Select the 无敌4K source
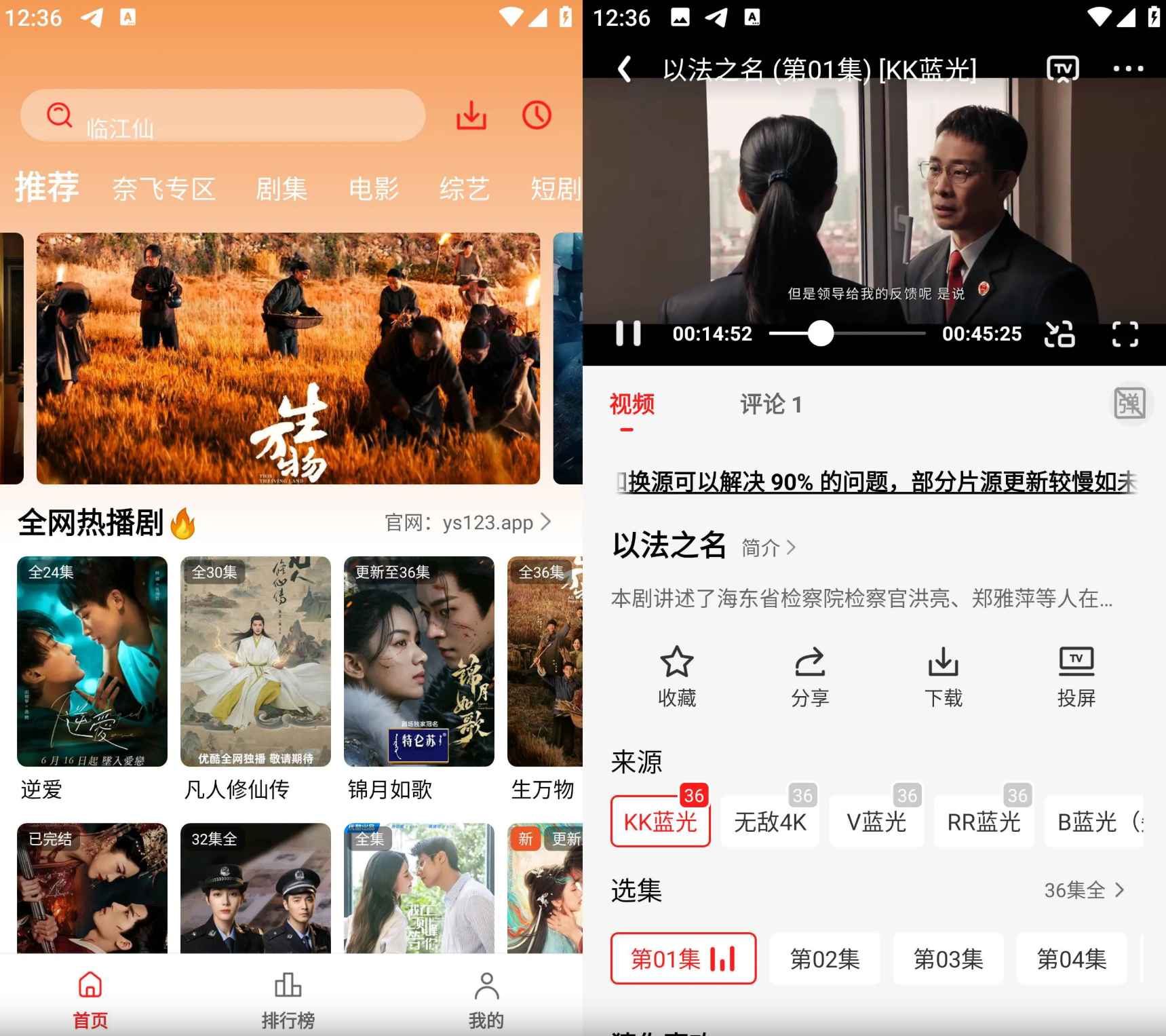 click(770, 822)
